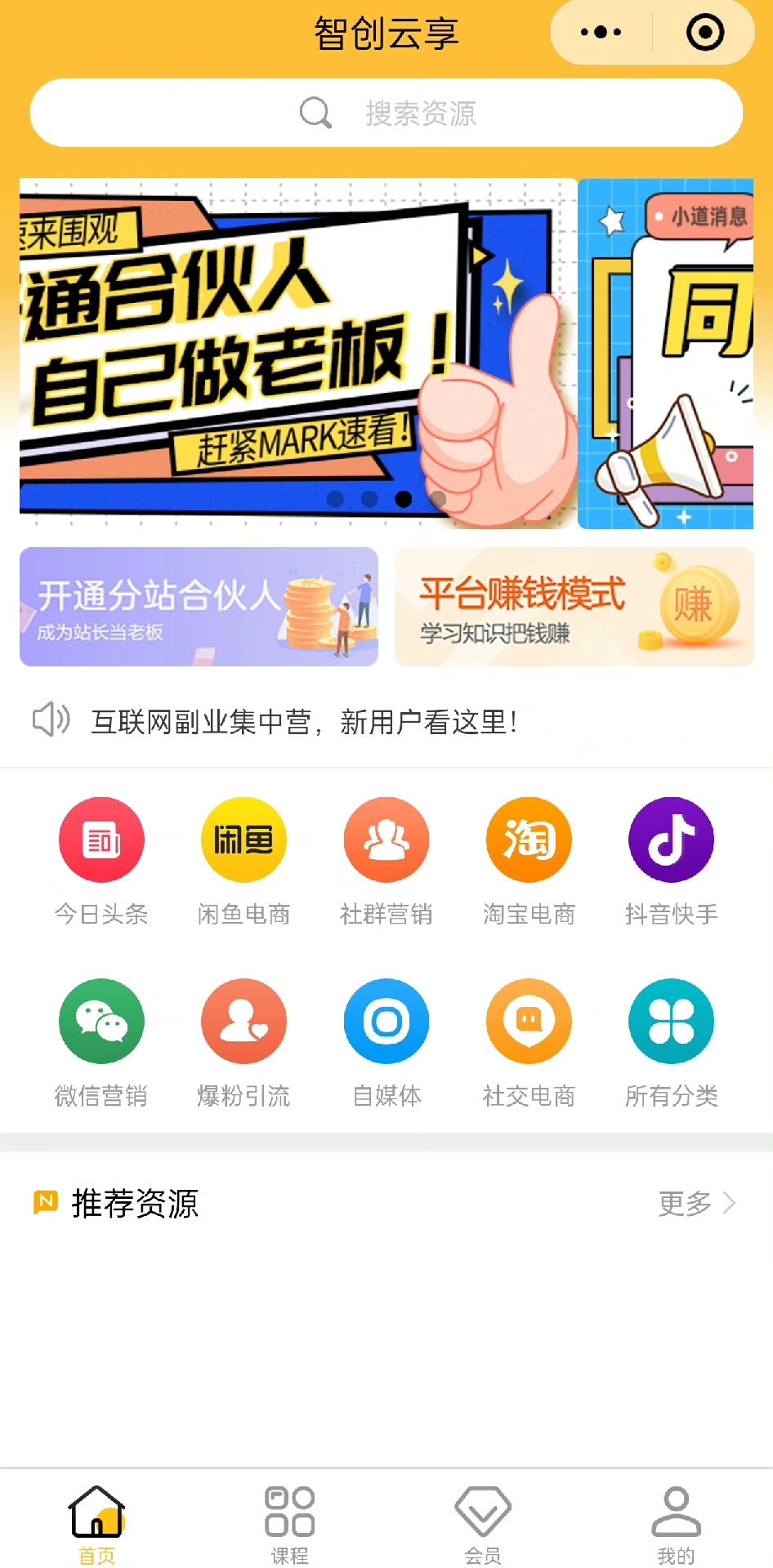Switch to the 课程 tab
The height and width of the screenshot is (1568, 773).
tap(290, 1525)
